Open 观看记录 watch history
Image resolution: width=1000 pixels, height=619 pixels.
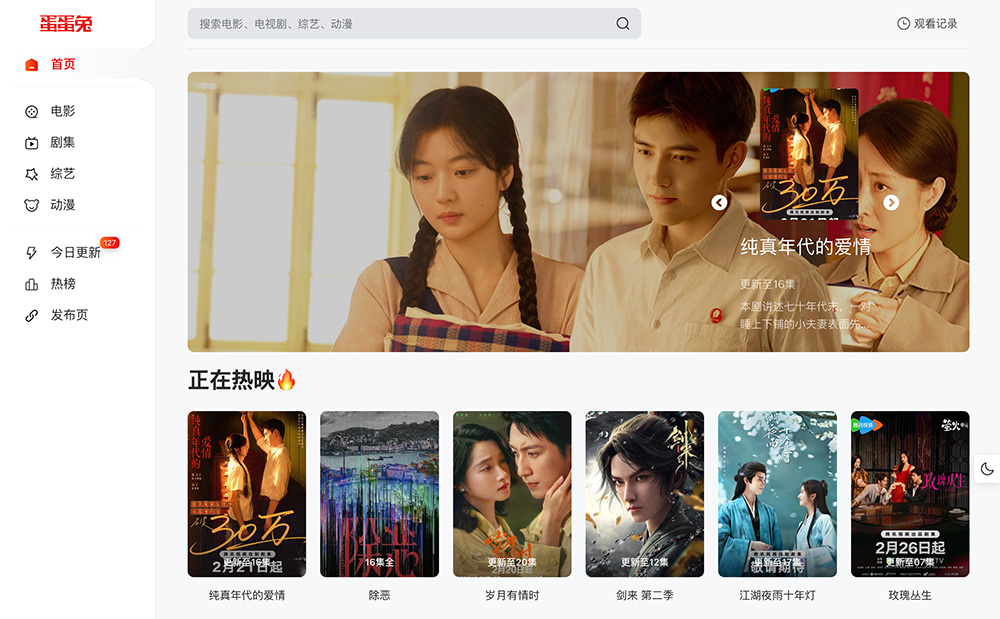tap(927, 23)
